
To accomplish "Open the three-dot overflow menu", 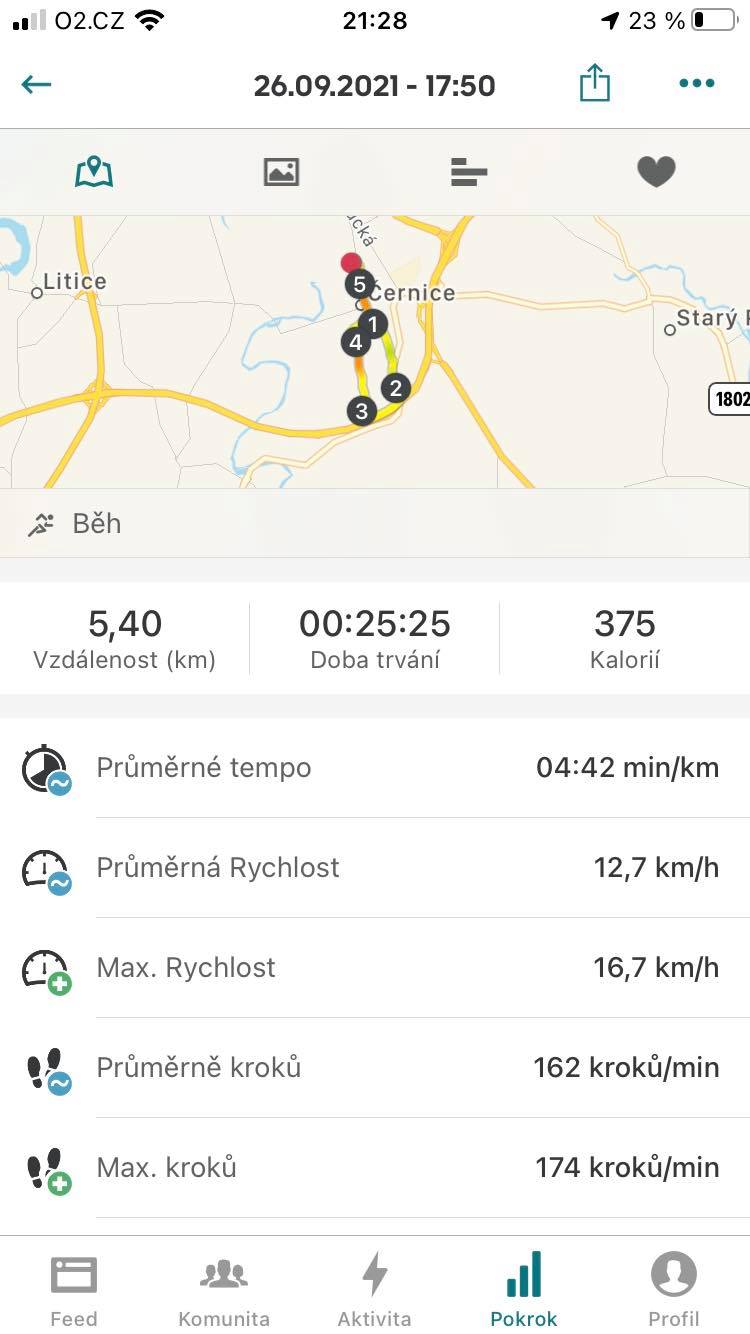I will pyautogui.click(x=697, y=83).
